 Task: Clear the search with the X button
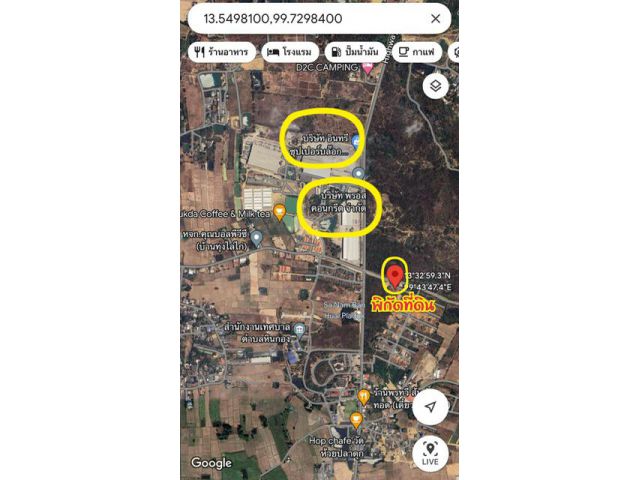tap(435, 18)
